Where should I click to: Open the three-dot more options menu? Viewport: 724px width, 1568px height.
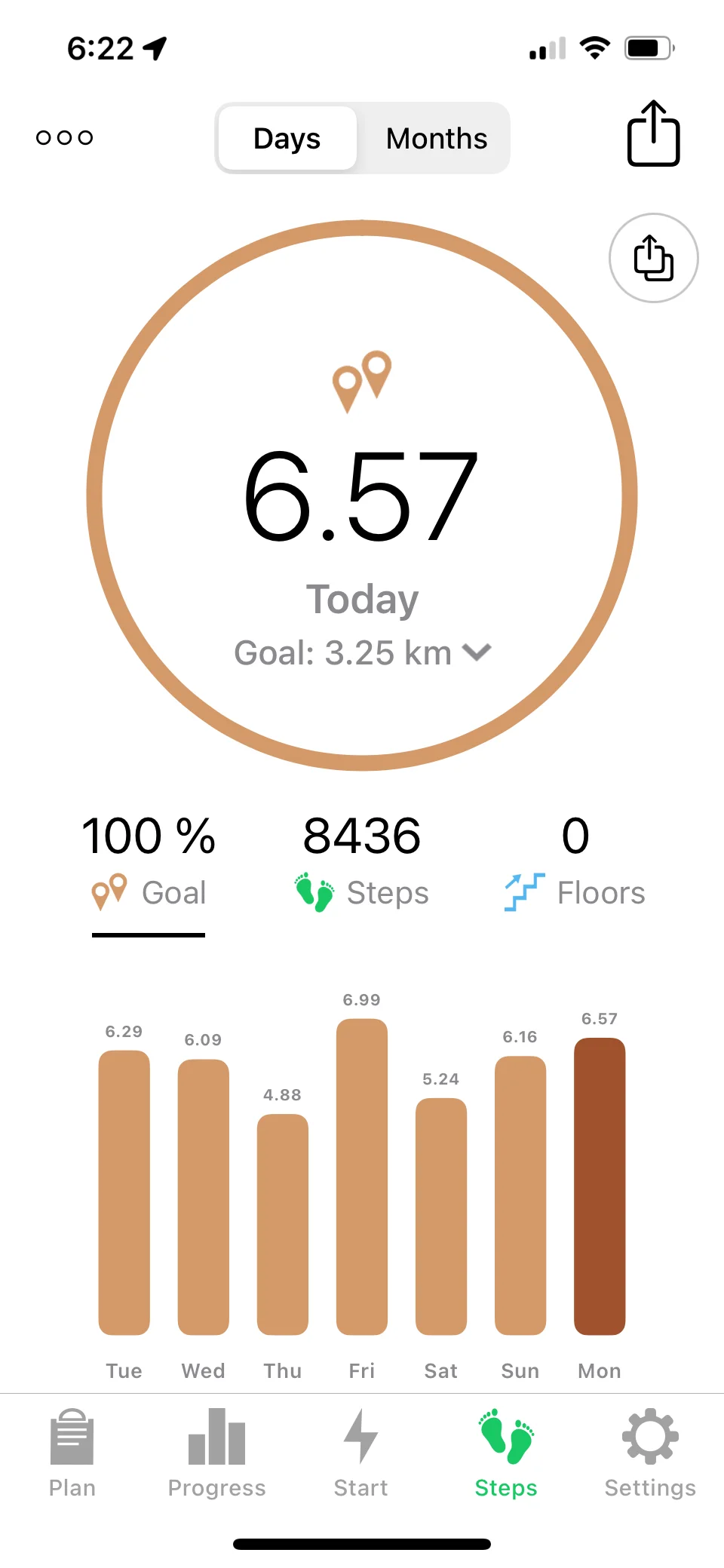65,137
